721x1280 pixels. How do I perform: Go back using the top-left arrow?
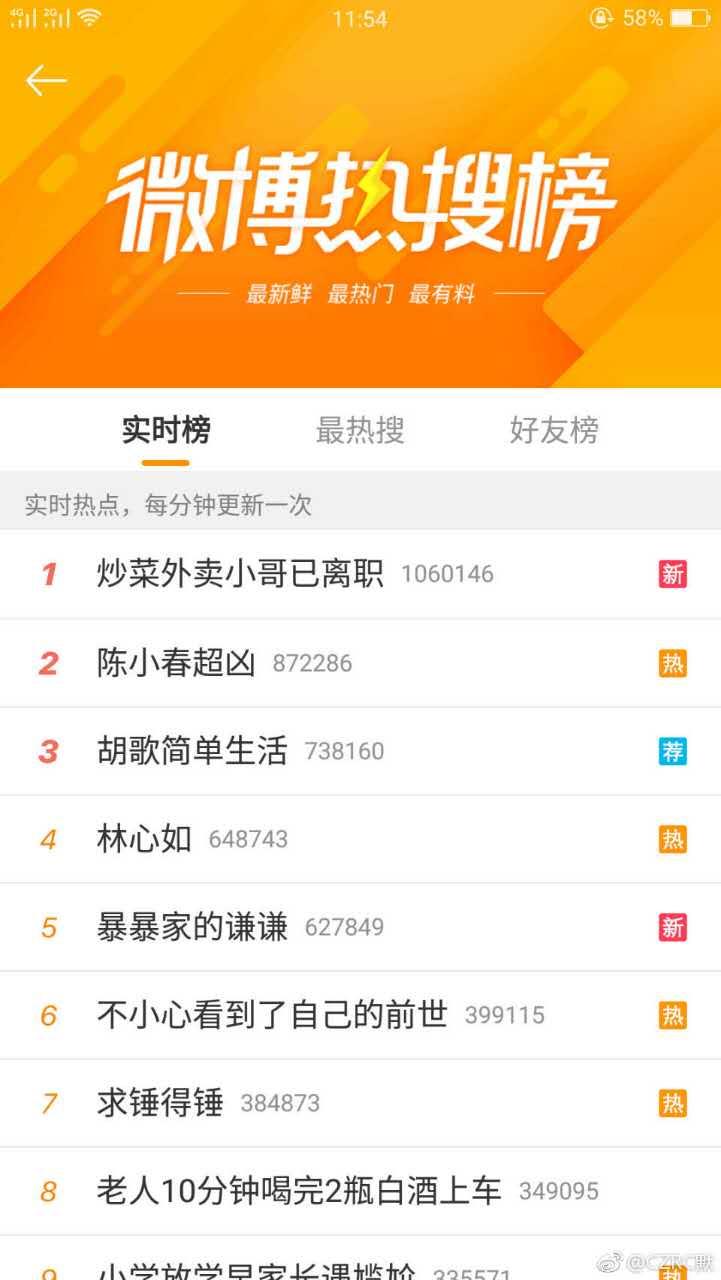(46, 80)
